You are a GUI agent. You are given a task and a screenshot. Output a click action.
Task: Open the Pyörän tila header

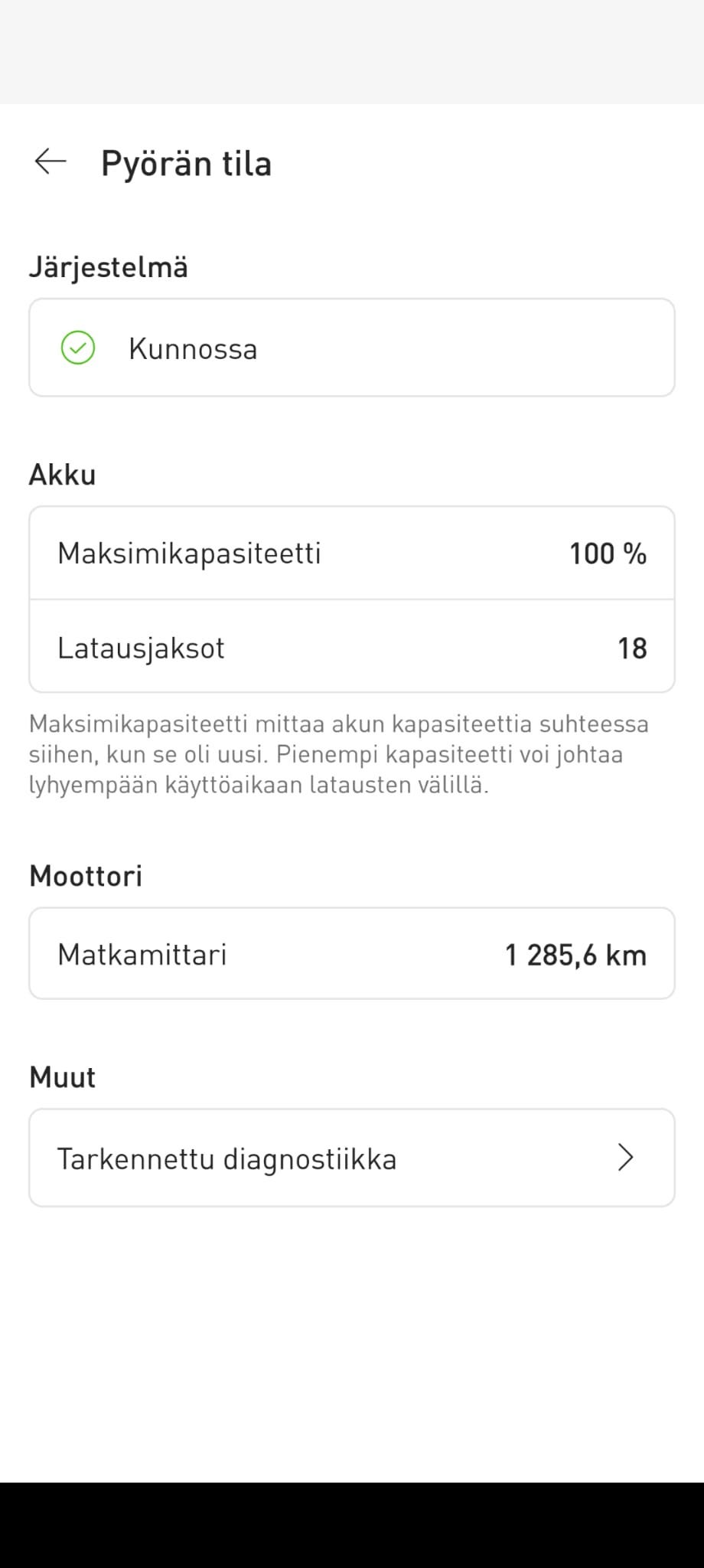(x=186, y=162)
